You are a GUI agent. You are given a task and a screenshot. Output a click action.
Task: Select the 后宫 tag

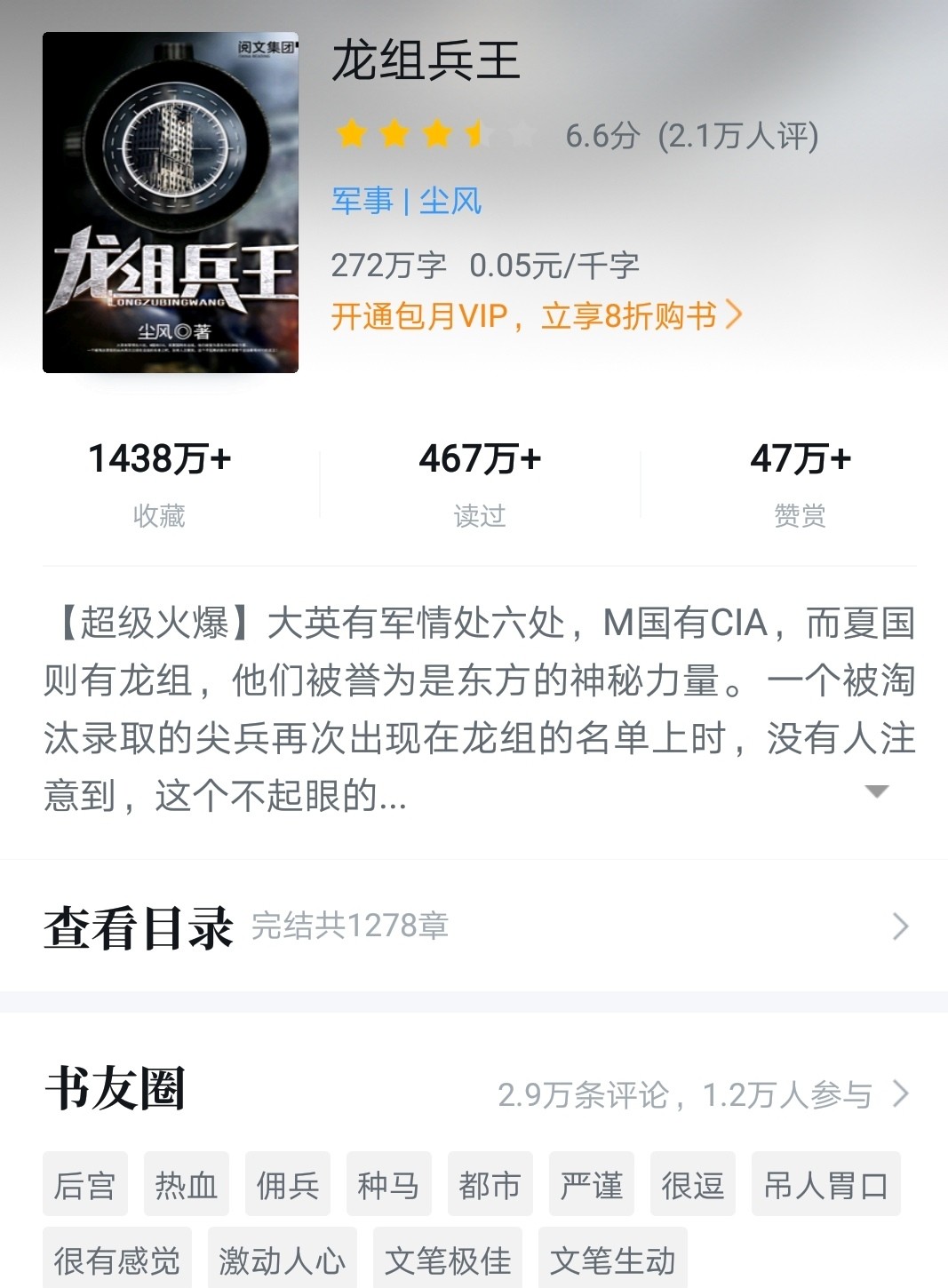[x=85, y=1185]
